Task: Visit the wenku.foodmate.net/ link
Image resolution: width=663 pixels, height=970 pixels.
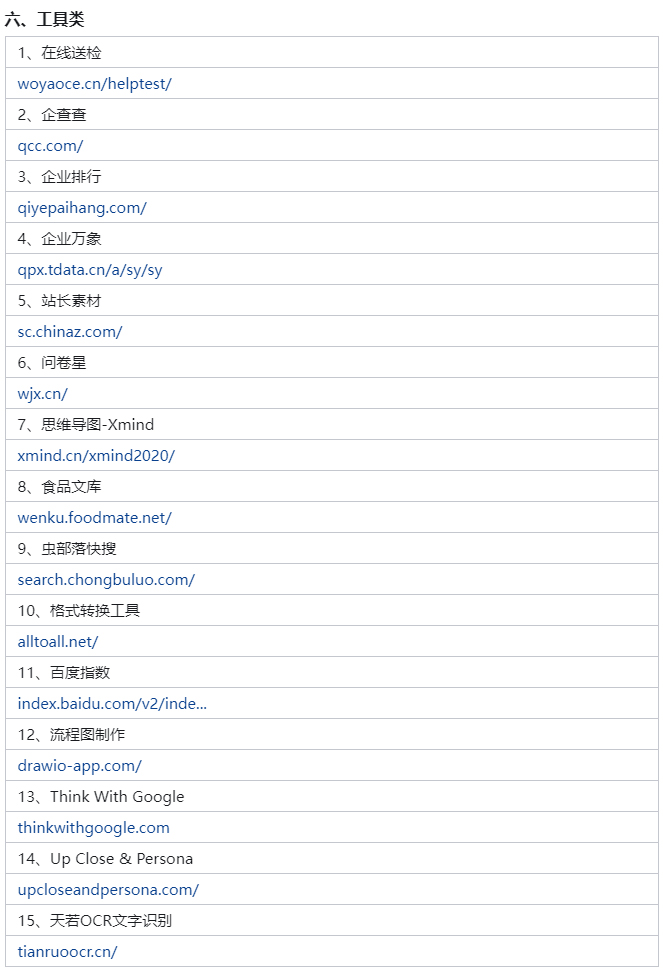Action: 95,518
